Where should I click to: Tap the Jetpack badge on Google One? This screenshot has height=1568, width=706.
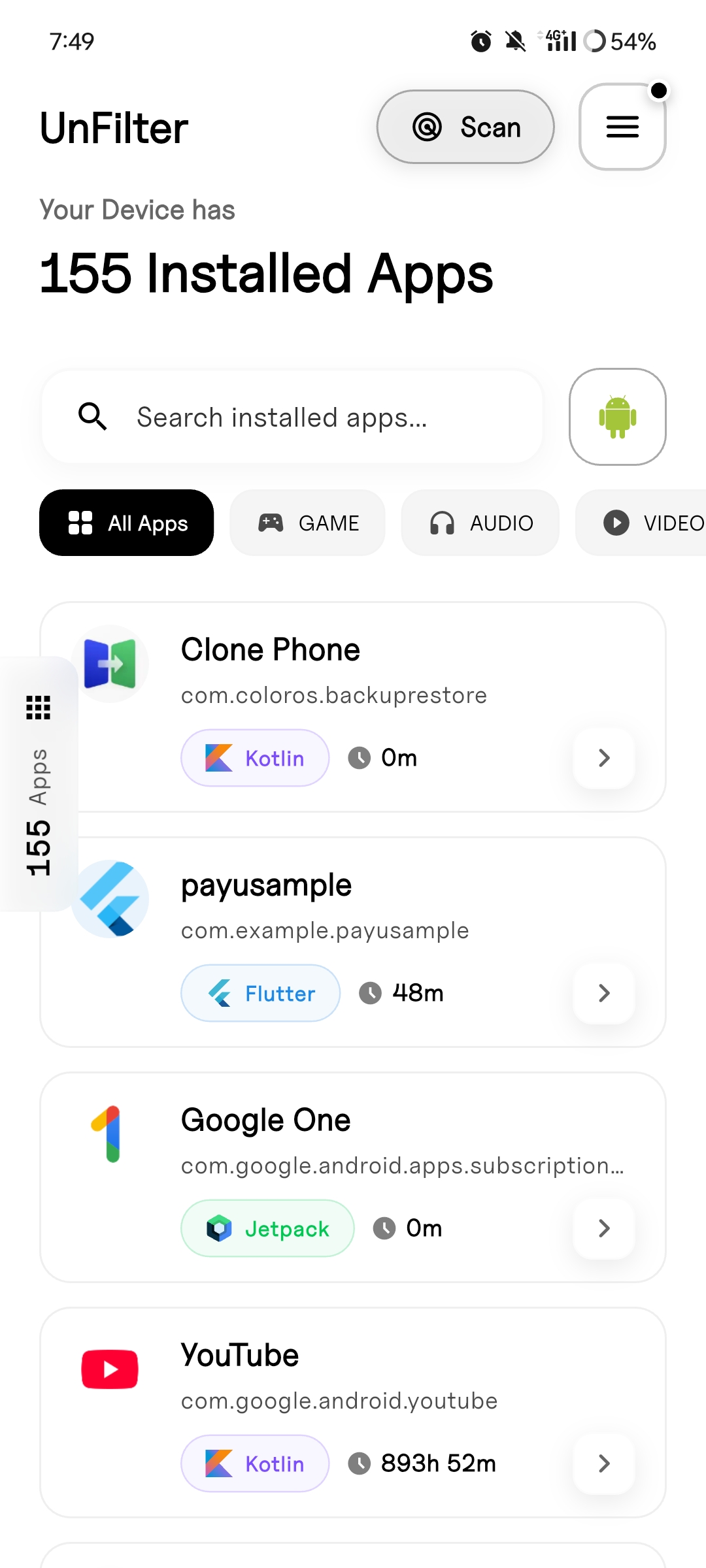tap(267, 1228)
